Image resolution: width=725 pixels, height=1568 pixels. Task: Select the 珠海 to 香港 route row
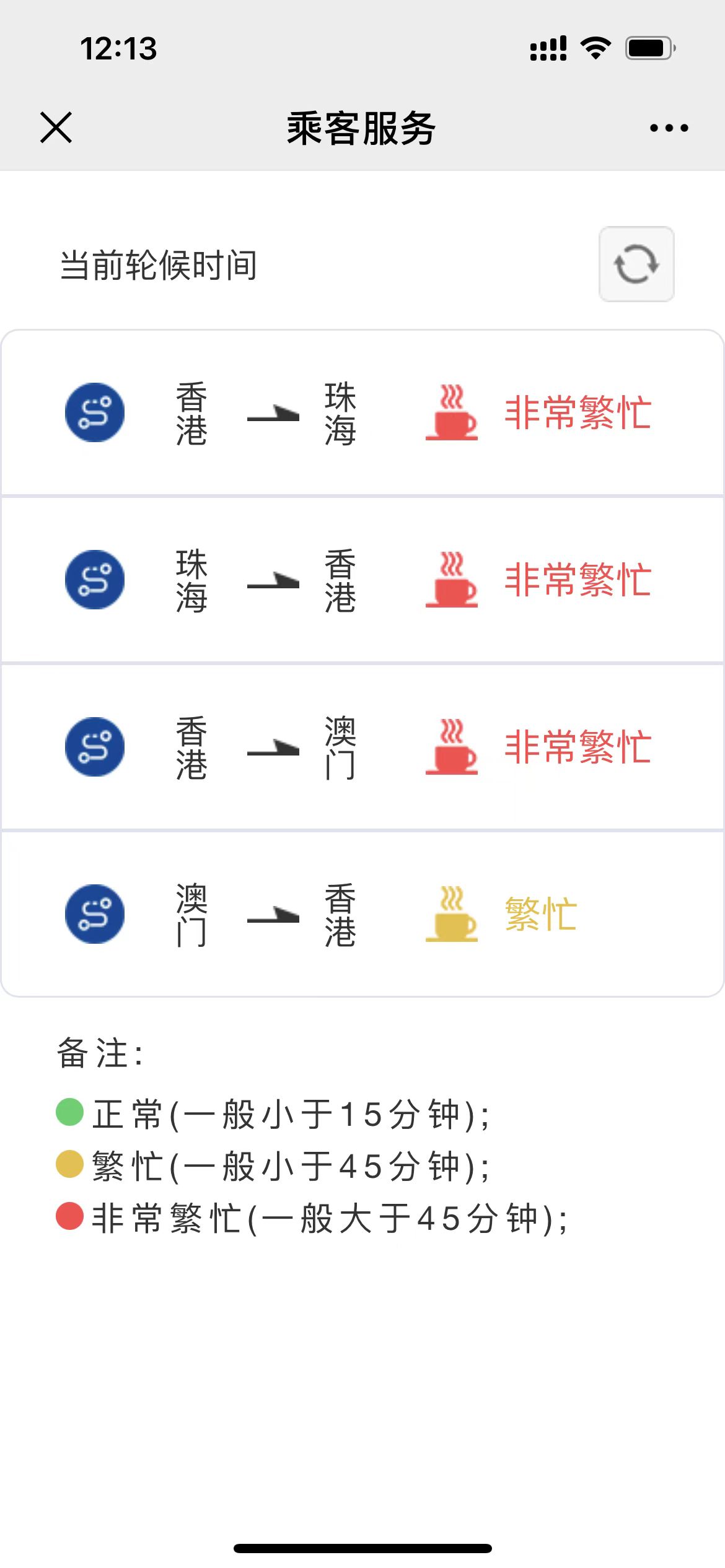point(362,580)
